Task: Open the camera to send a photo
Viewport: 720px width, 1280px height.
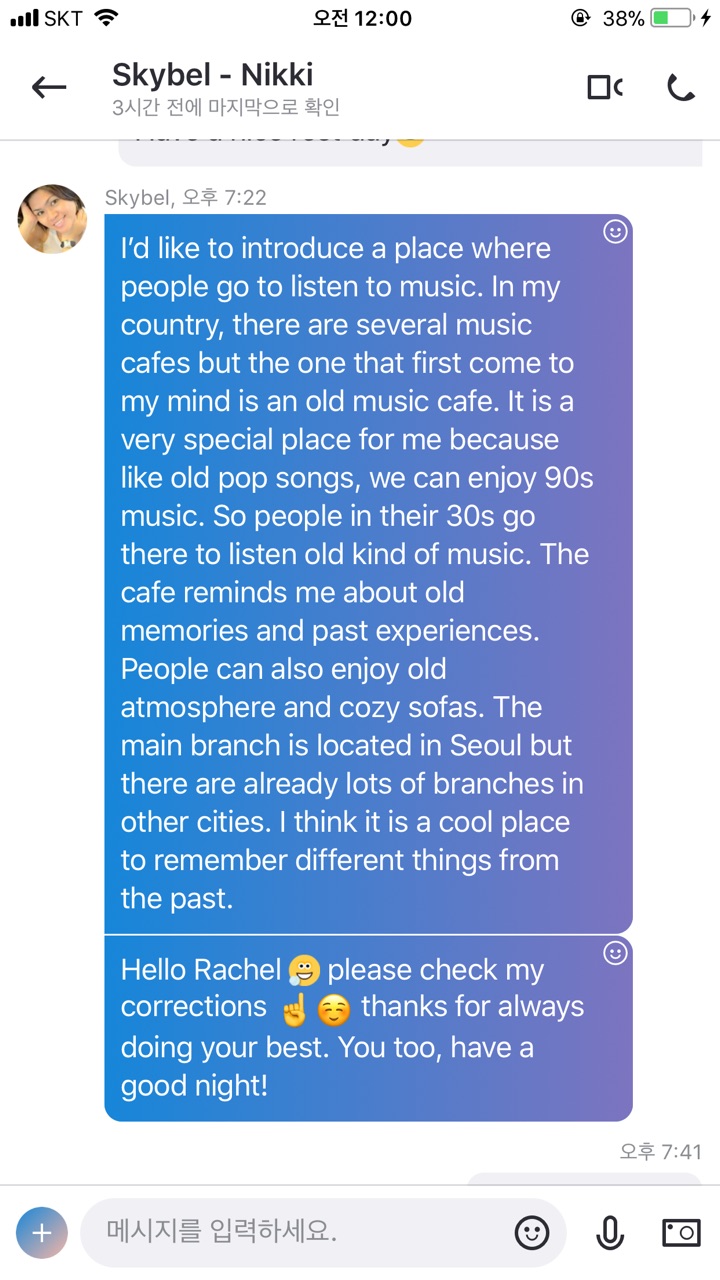Action: pyautogui.click(x=681, y=1233)
